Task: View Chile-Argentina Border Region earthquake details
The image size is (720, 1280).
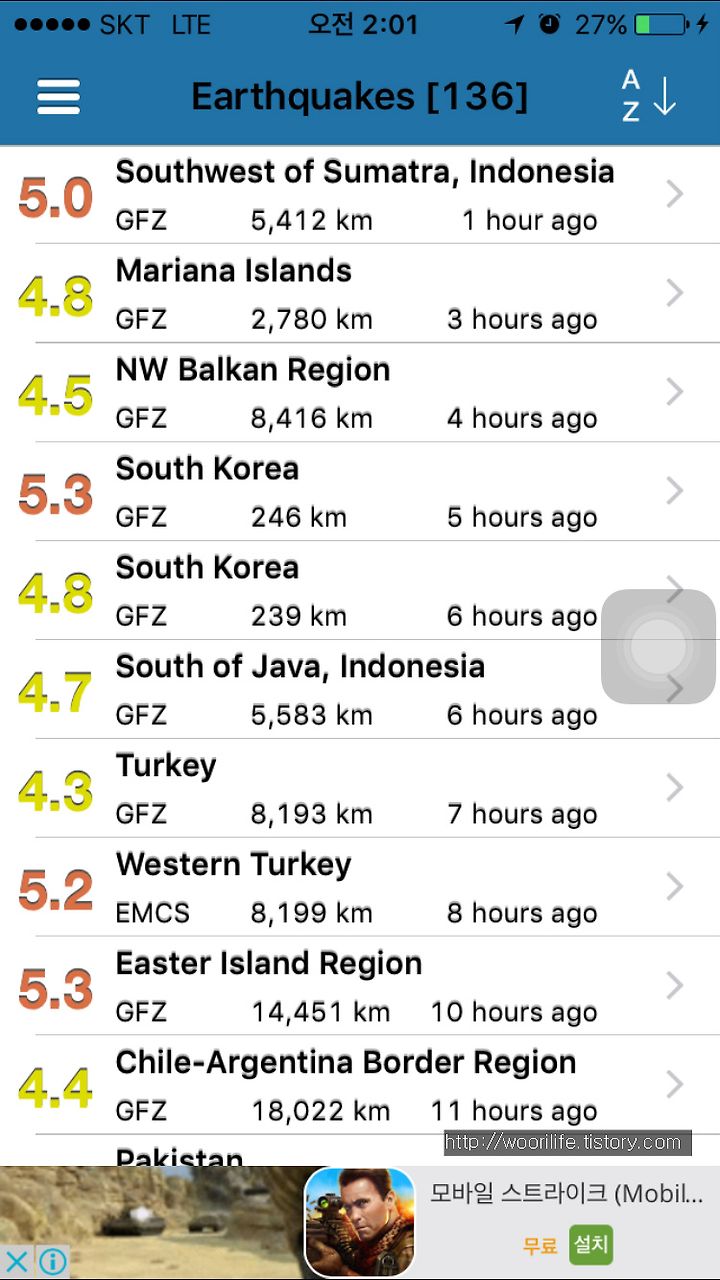Action: pos(360,1086)
